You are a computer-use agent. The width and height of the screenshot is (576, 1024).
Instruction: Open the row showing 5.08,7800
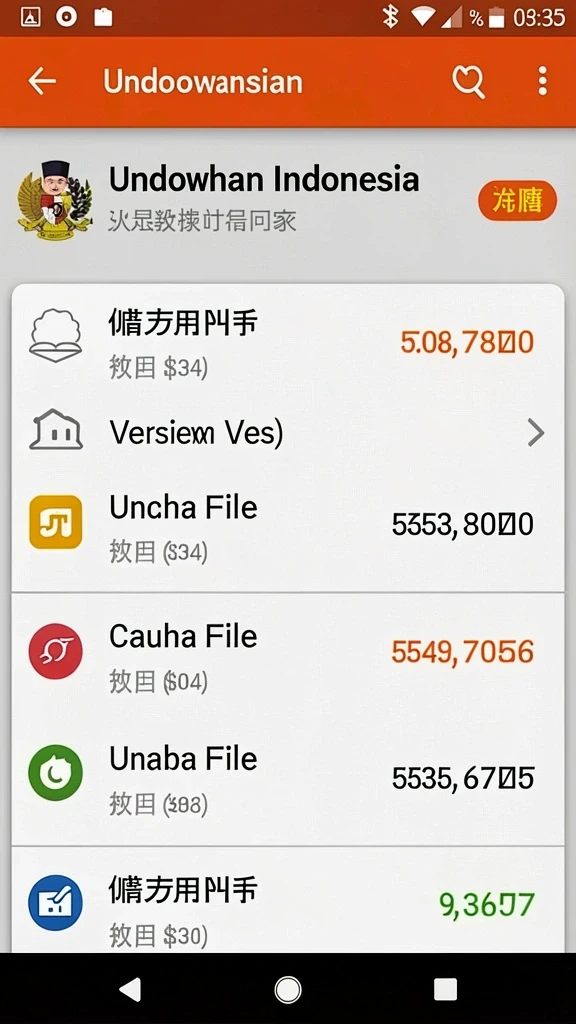288,344
